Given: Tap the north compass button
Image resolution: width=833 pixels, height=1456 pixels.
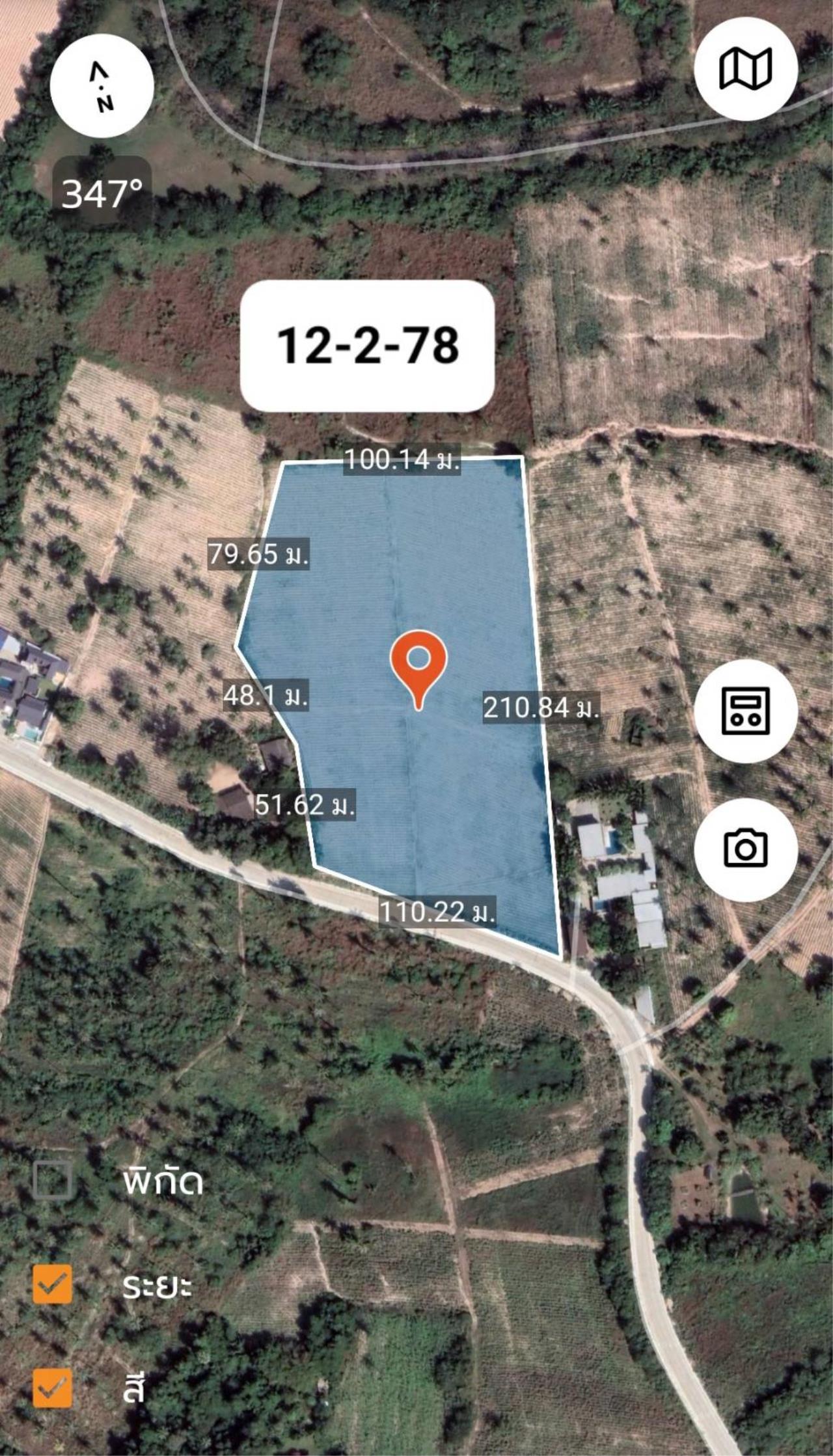Looking at the screenshot, I should tap(102, 86).
